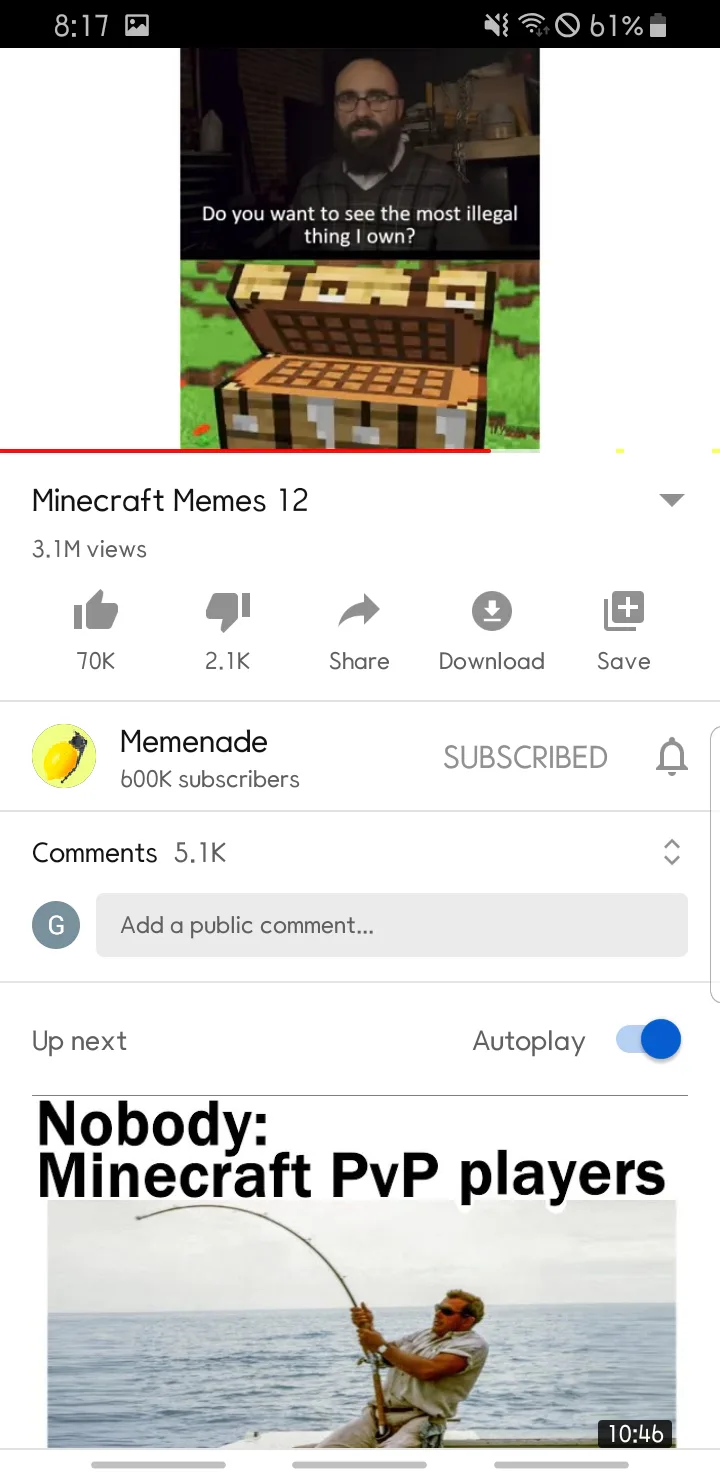Screen dimensions: 720x1480
Task: Change notification bell settings for Memenade
Action: point(672,757)
